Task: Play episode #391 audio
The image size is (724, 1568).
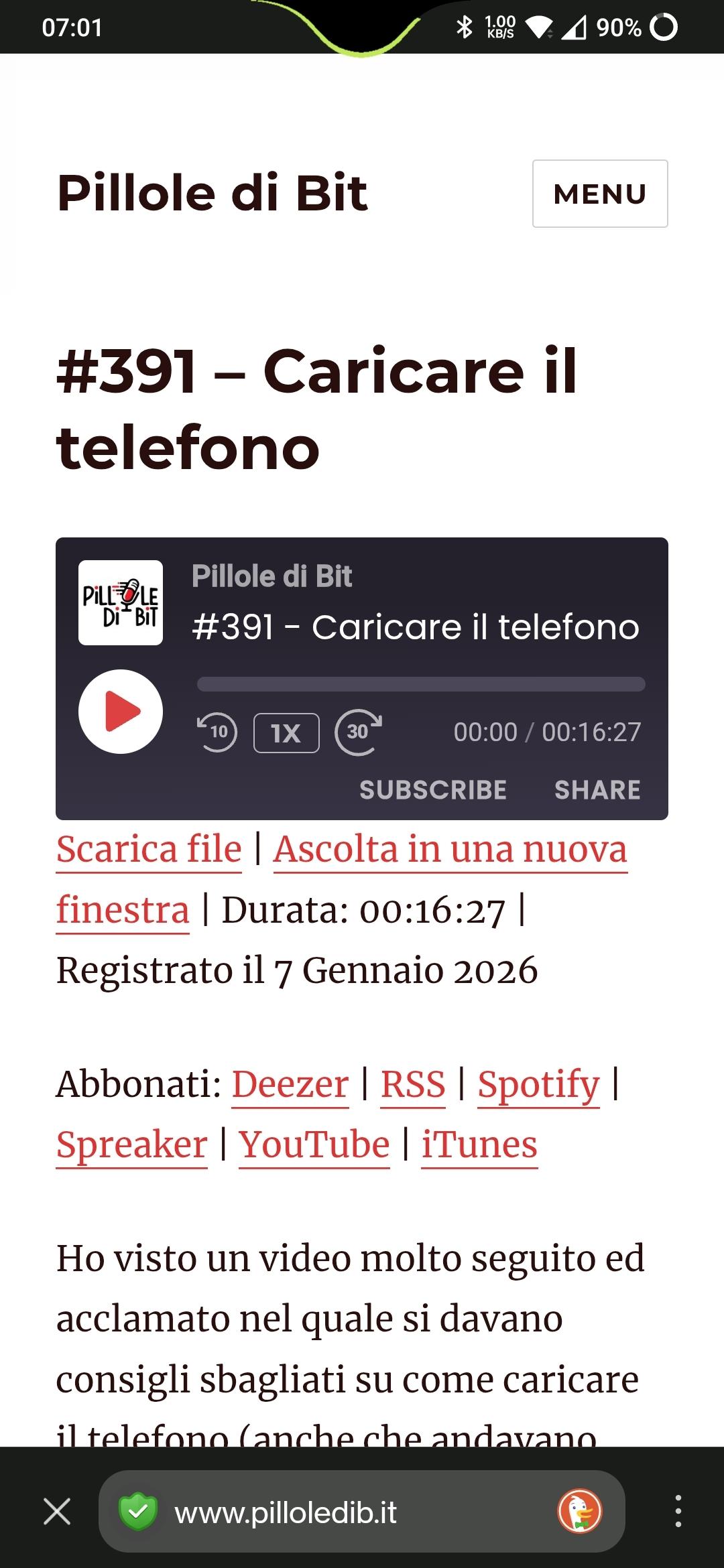Action: point(121,711)
